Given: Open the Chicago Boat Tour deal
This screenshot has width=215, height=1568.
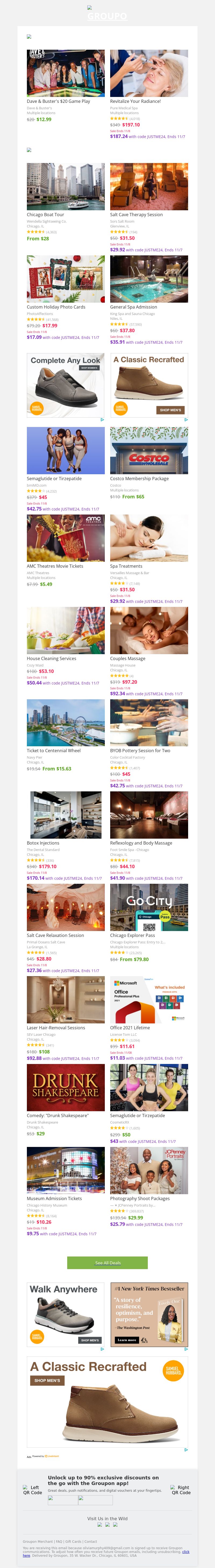Looking at the screenshot, I should [x=45, y=214].
